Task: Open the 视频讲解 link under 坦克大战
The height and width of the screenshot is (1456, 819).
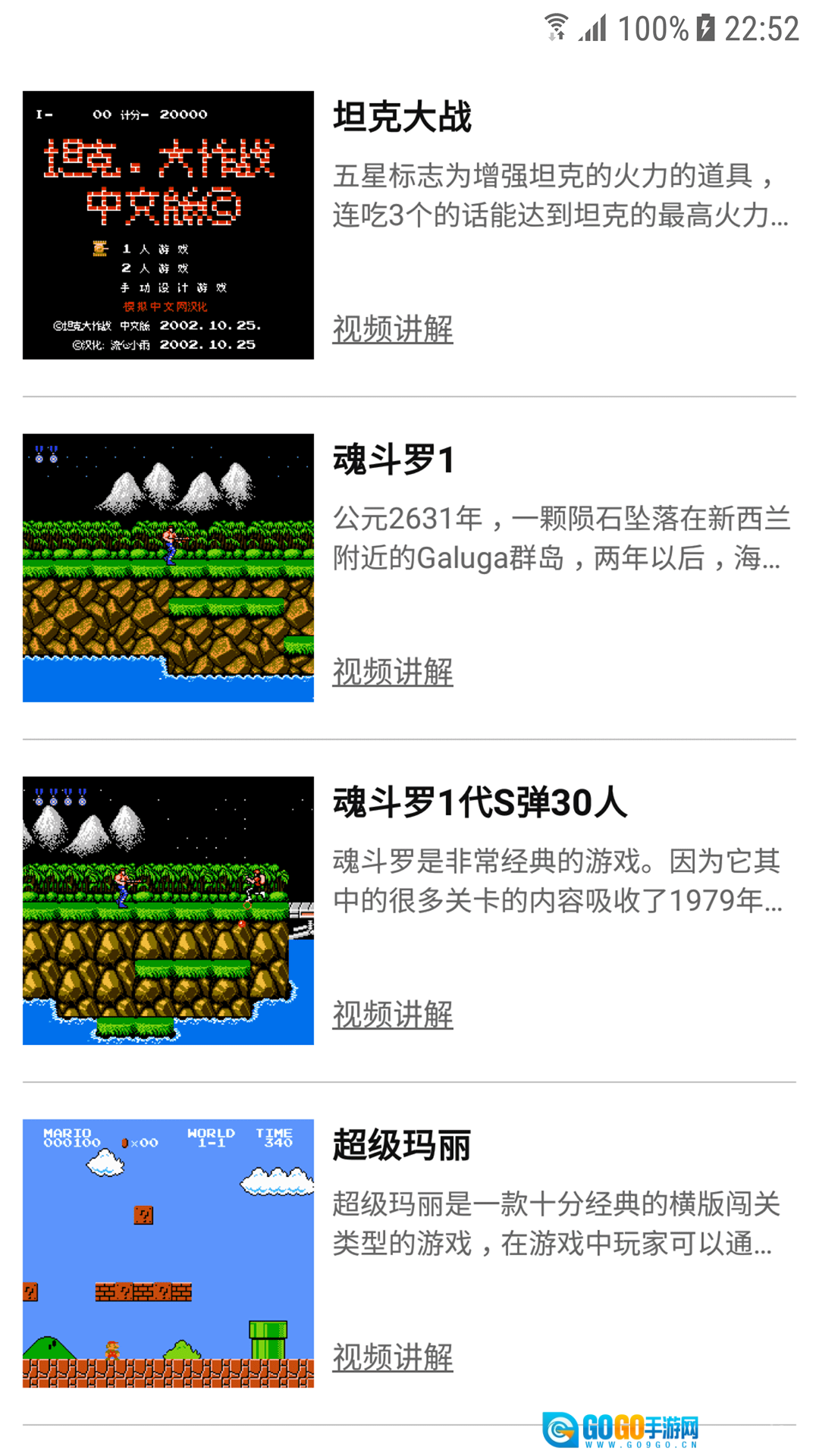Action: pyautogui.click(x=393, y=330)
